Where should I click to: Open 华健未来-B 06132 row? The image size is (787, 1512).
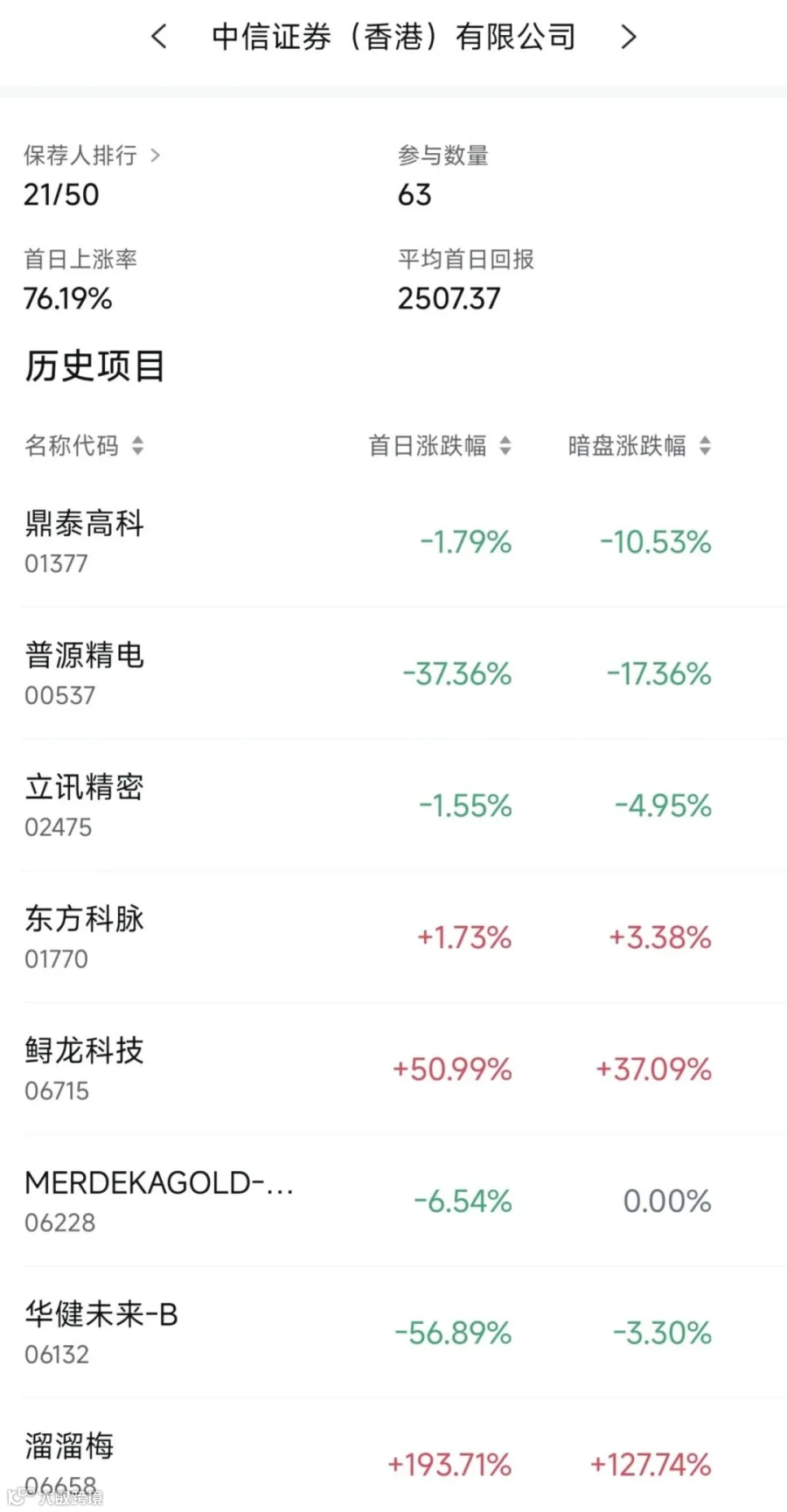click(393, 1333)
